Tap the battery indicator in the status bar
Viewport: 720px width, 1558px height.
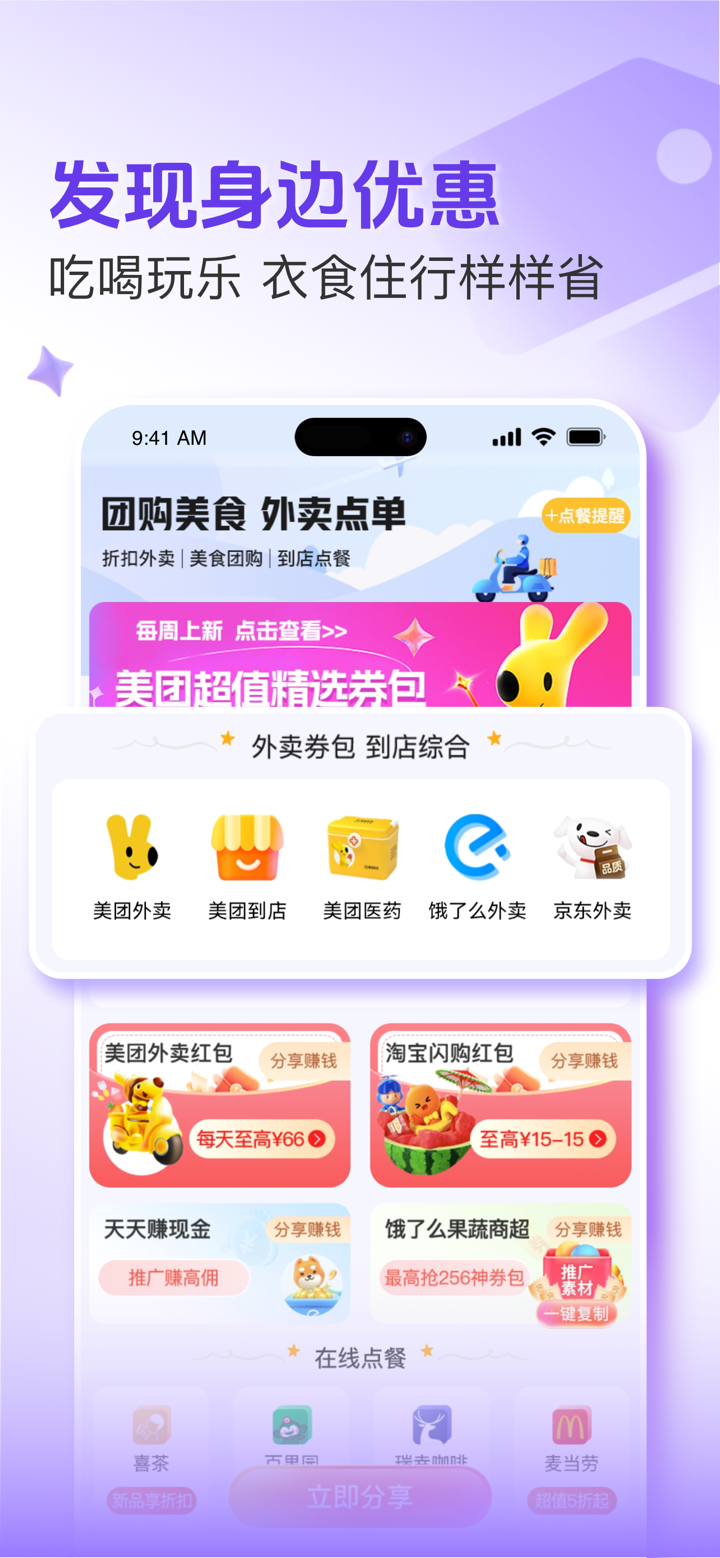click(x=588, y=437)
